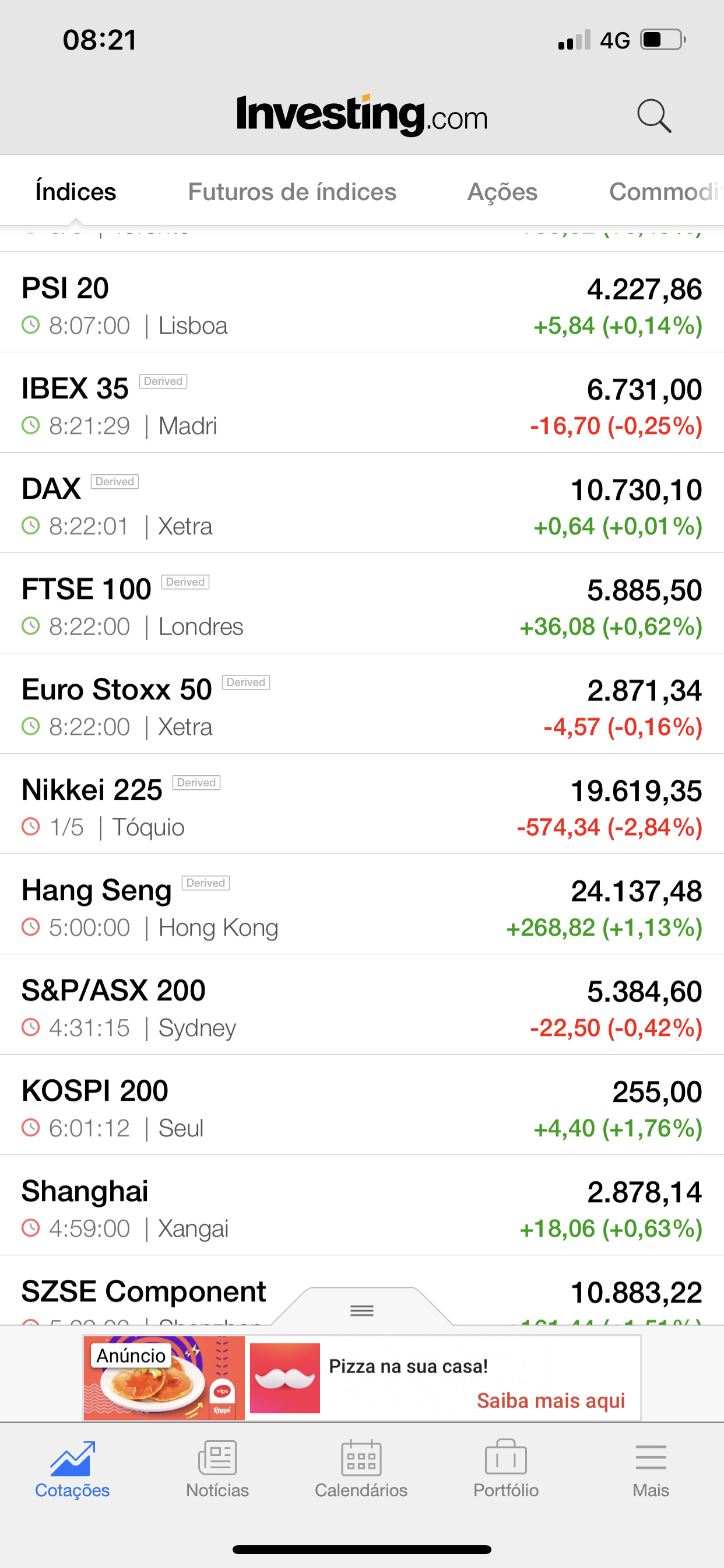Open the PSI 20 index quote
The width and height of the screenshot is (724, 1568).
pyautogui.click(x=362, y=303)
